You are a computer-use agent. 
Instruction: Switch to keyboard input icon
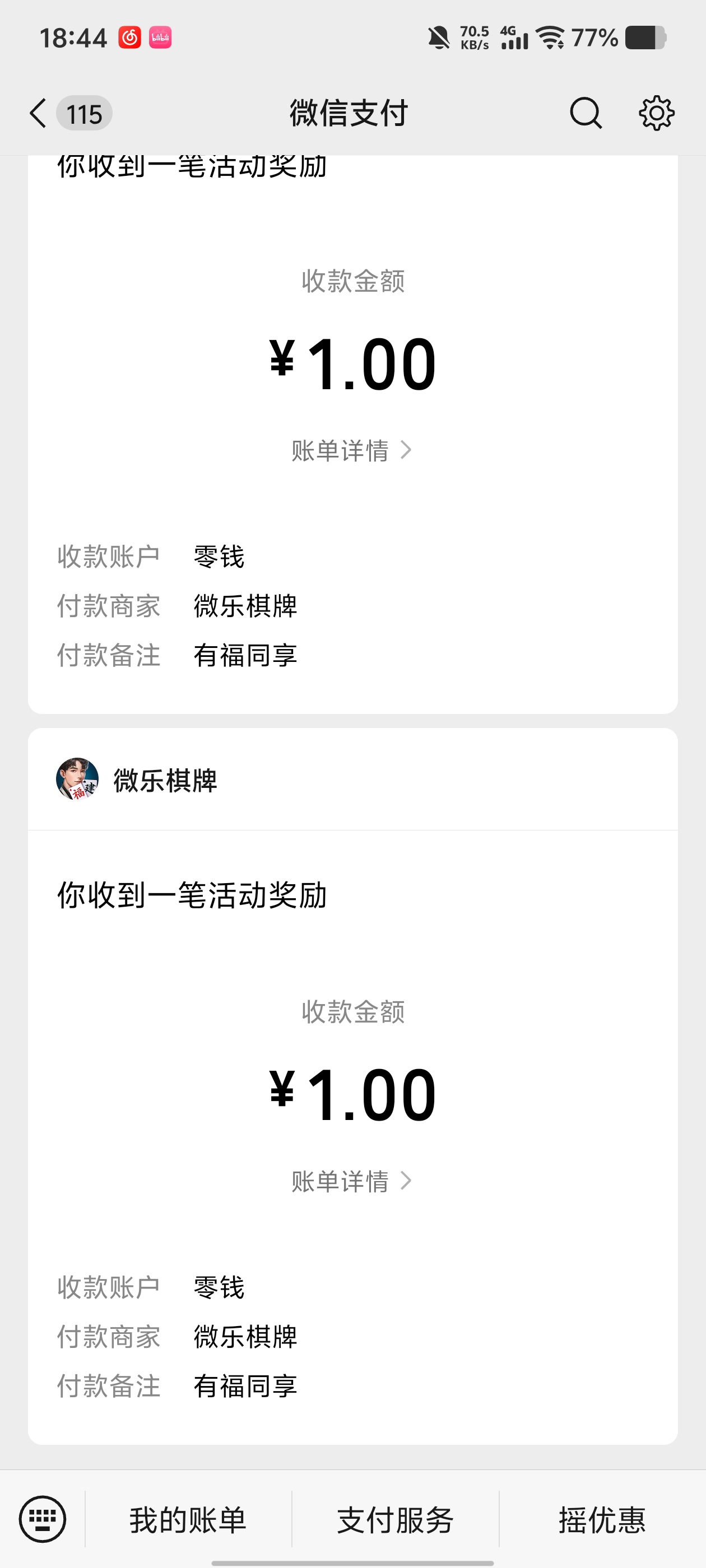[x=43, y=1519]
